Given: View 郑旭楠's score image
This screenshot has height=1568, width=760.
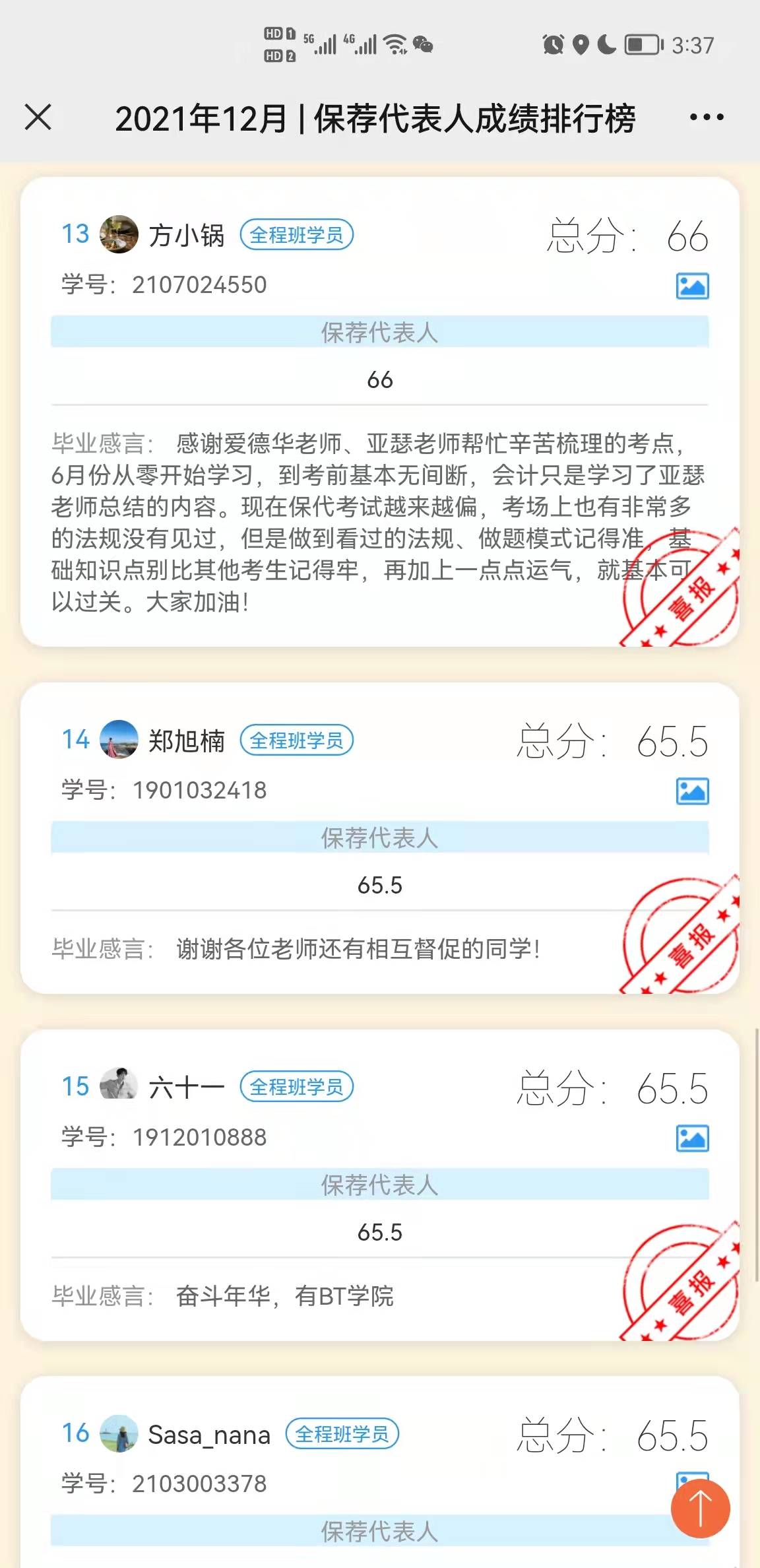Looking at the screenshot, I should coord(692,791).
